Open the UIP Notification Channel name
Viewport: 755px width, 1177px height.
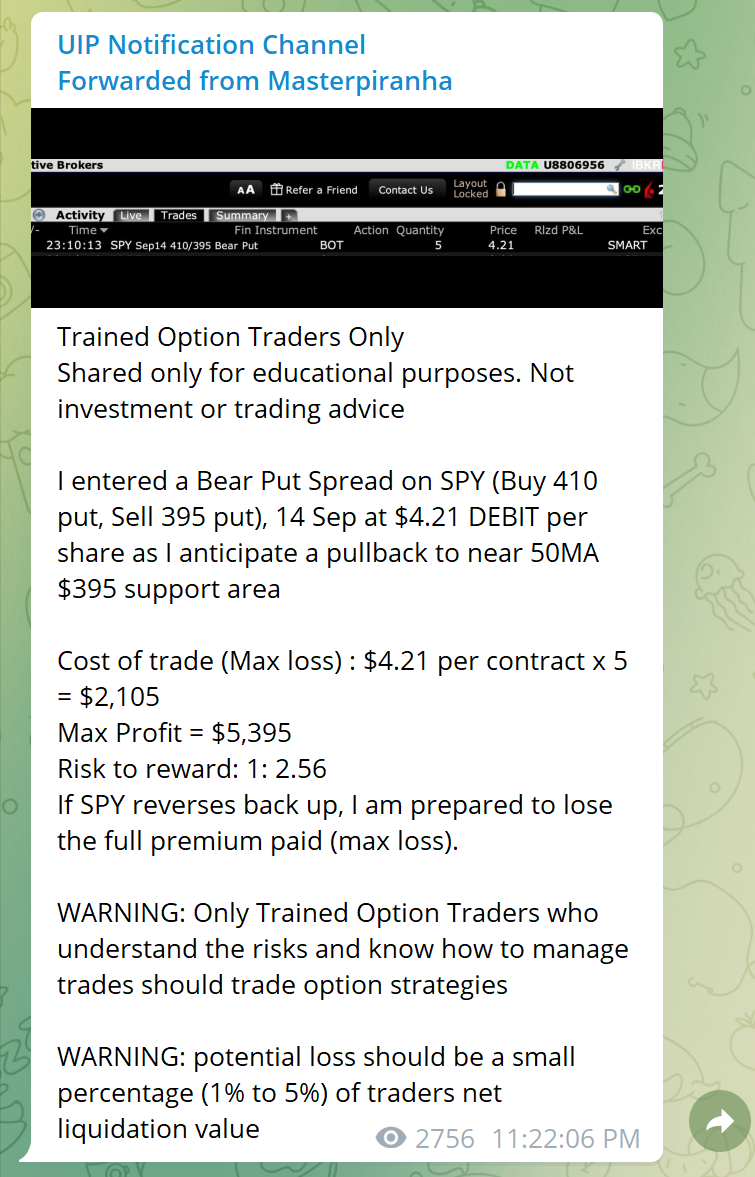coord(211,45)
